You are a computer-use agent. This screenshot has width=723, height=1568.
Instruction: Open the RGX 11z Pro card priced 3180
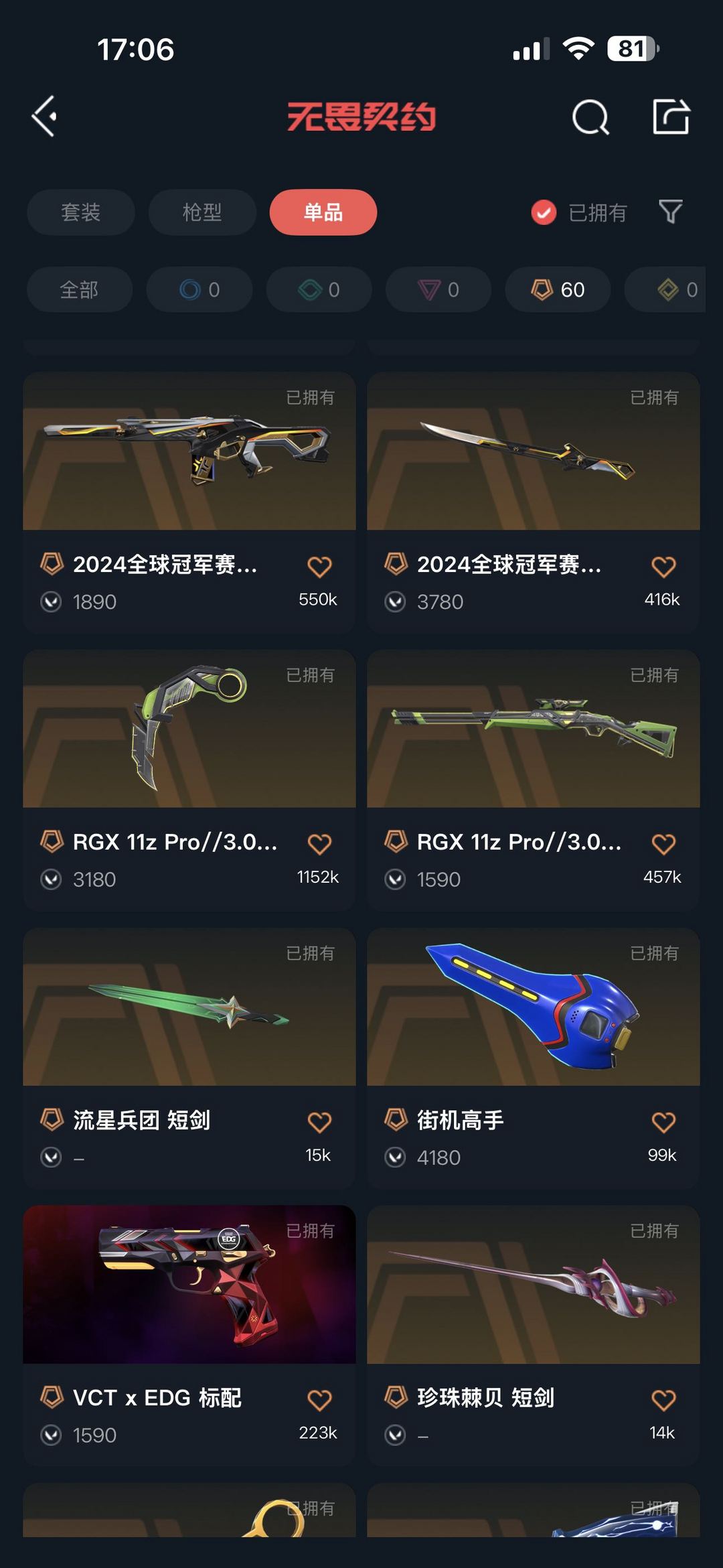(x=189, y=780)
